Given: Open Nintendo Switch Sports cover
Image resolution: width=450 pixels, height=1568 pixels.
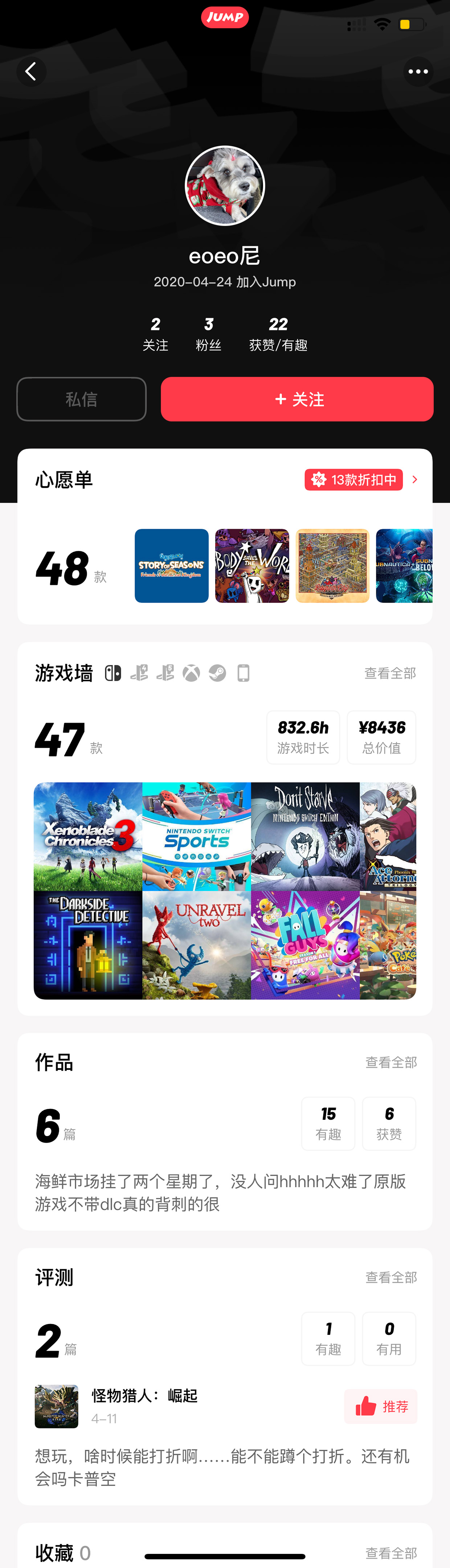Looking at the screenshot, I should pos(197,837).
